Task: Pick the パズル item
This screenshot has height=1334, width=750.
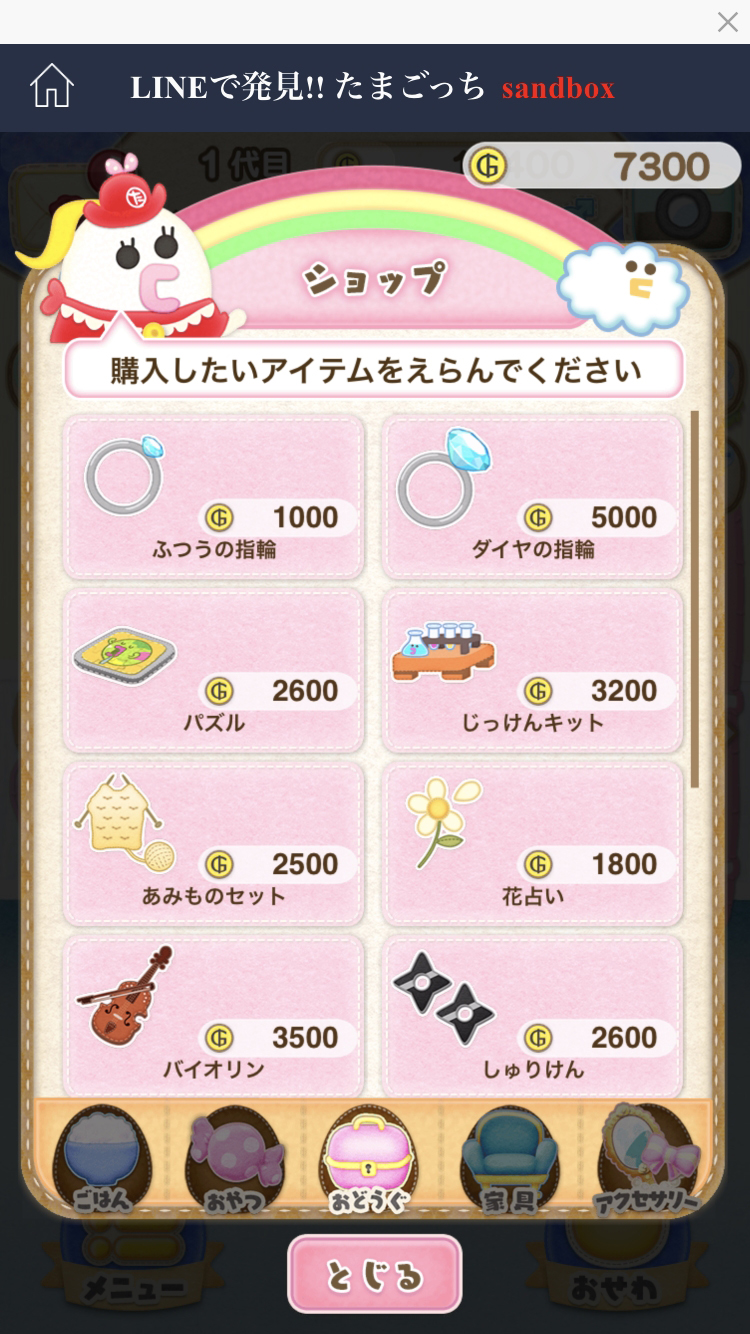Action: pos(214,670)
